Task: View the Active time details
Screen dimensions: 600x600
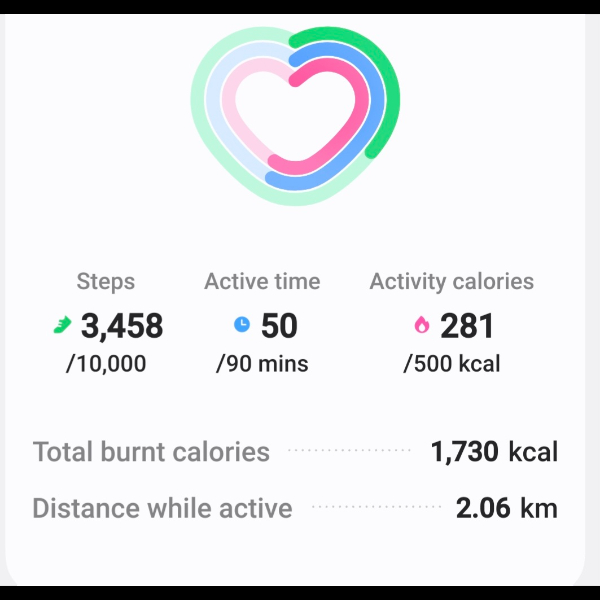Action: tap(262, 324)
